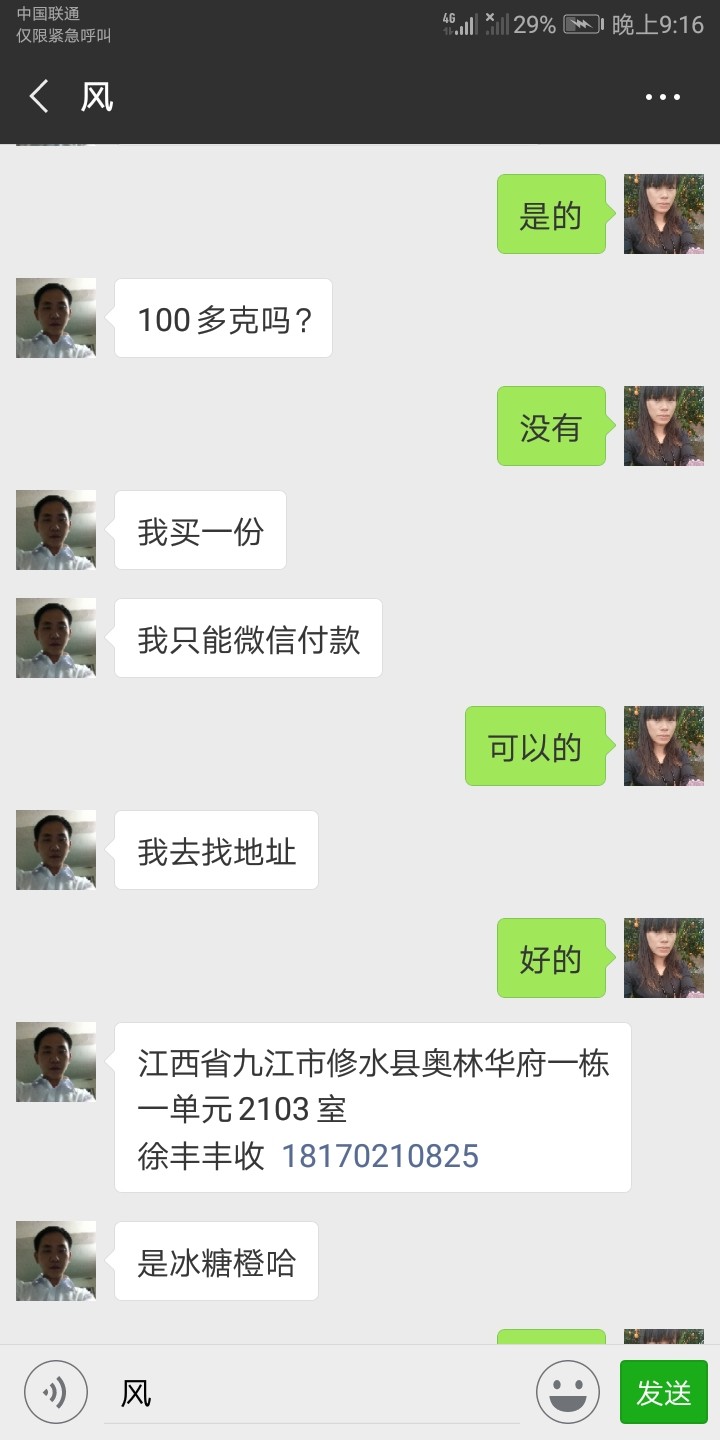This screenshot has width=720, height=1440.
Task: Open the emoji picker
Action: tap(568, 1392)
